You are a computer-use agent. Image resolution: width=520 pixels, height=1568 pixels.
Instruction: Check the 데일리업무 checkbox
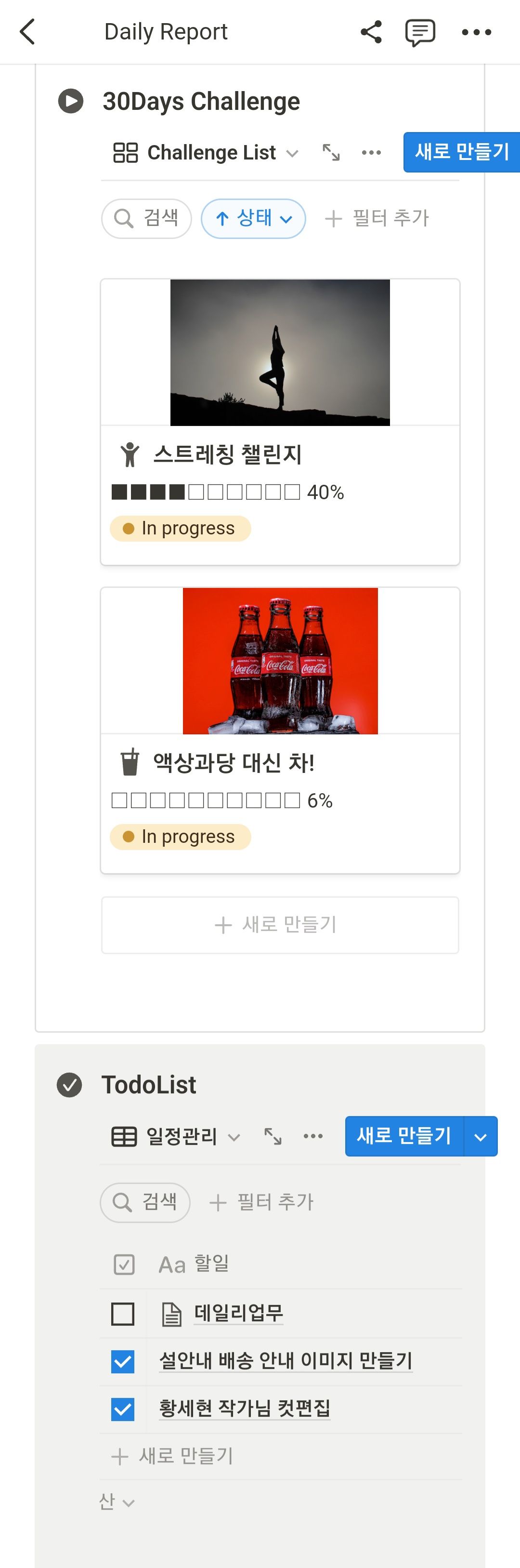point(123,1314)
